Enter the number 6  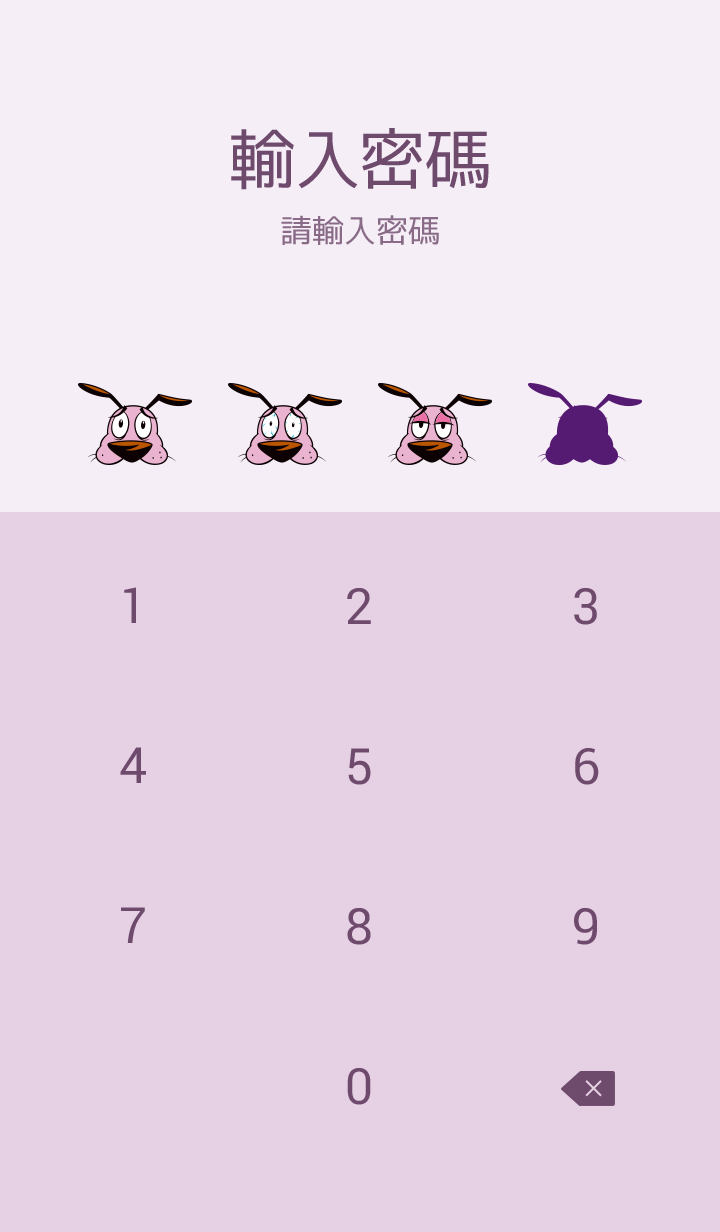[585, 767]
